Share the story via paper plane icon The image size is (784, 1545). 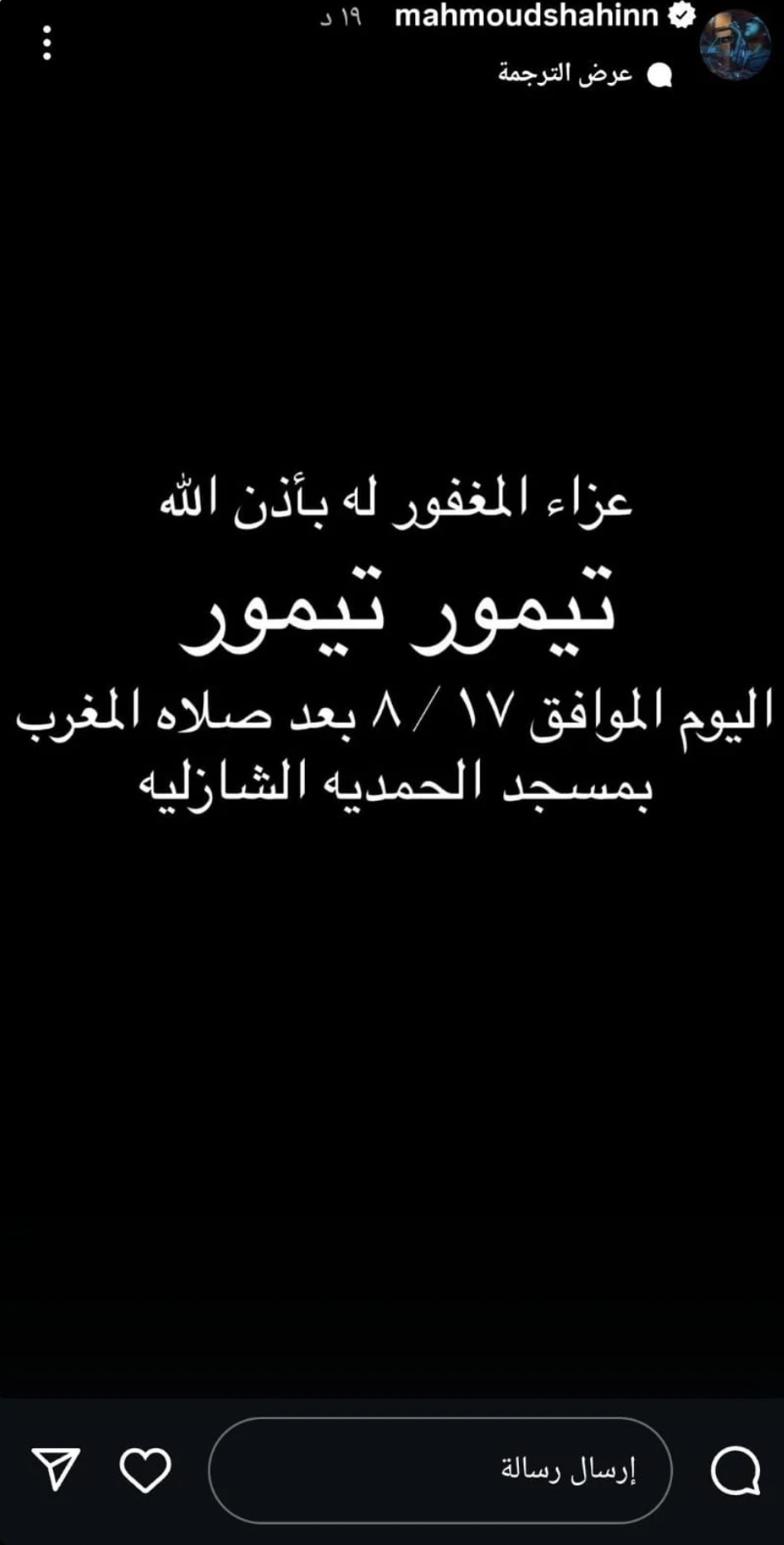[x=56, y=1469]
